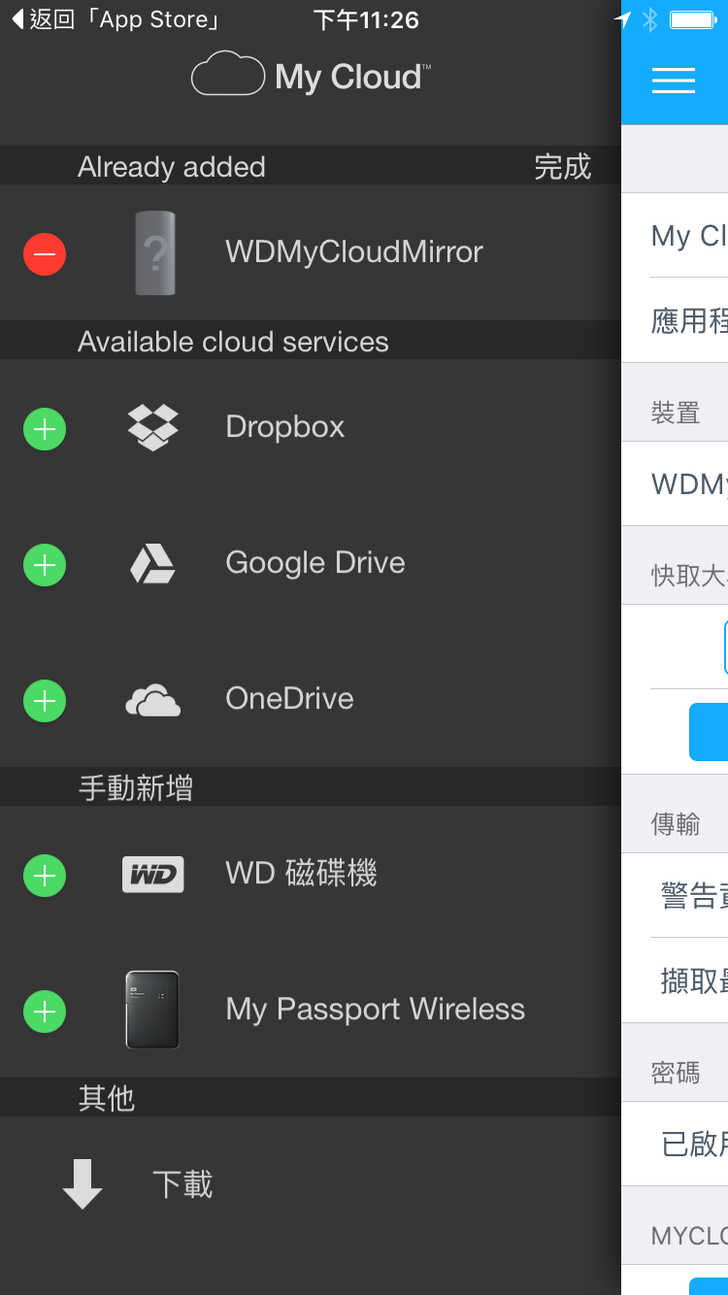The width and height of the screenshot is (728, 1295).
Task: Add Google Drive cloud service
Action: pos(45,565)
